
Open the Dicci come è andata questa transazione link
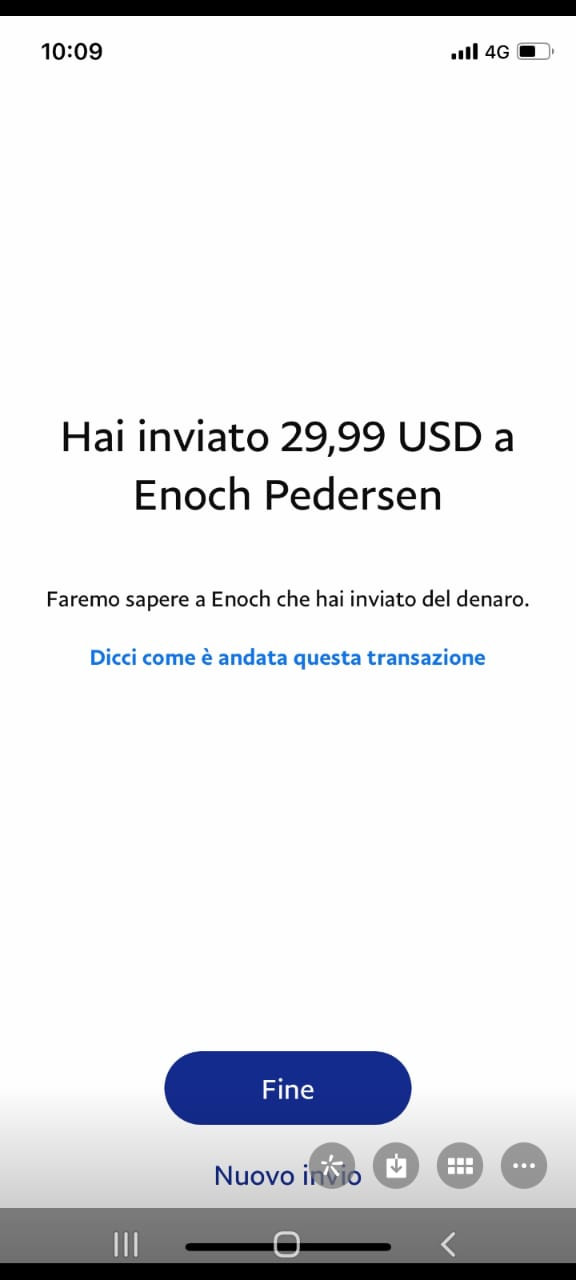(x=288, y=657)
